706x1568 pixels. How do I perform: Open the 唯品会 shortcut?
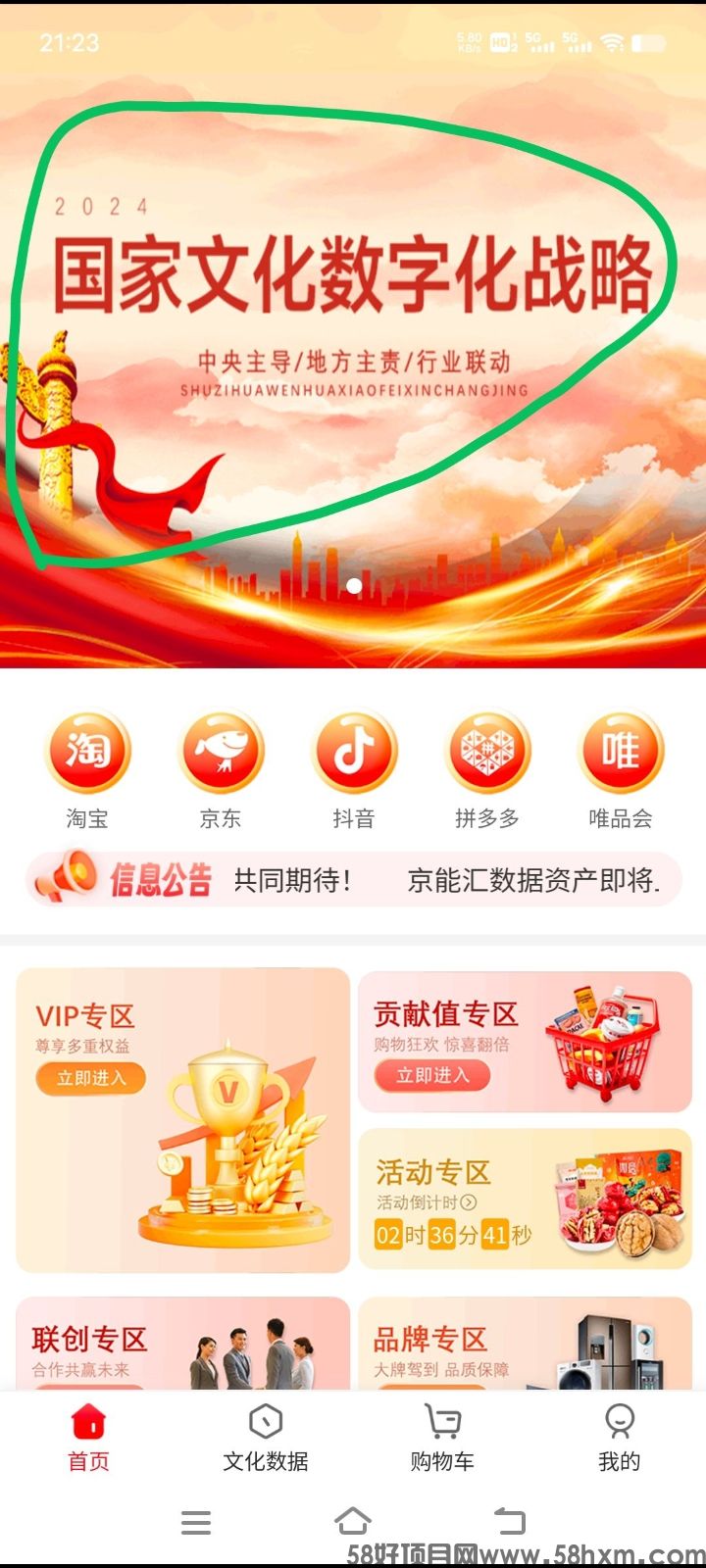coord(621,753)
